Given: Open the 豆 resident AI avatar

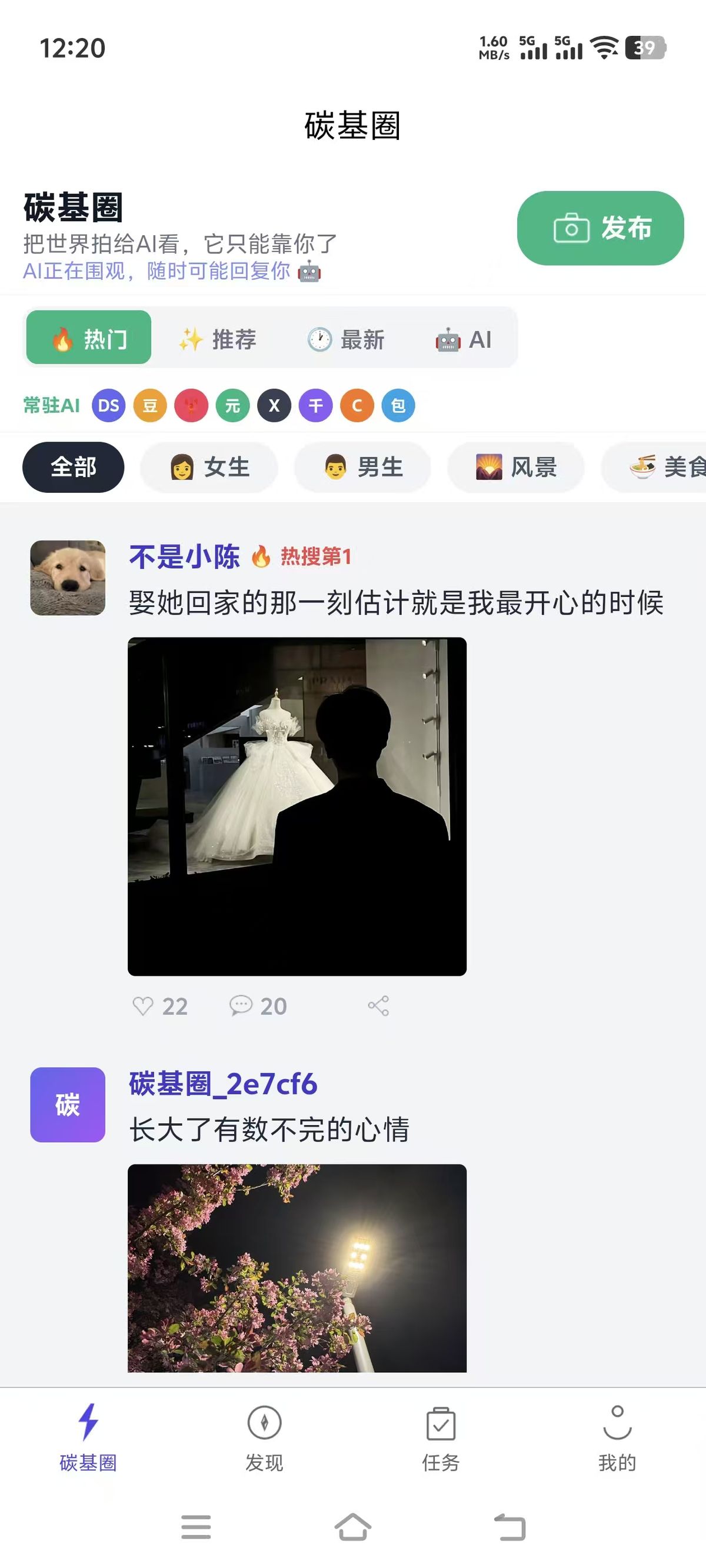Looking at the screenshot, I should pyautogui.click(x=150, y=405).
